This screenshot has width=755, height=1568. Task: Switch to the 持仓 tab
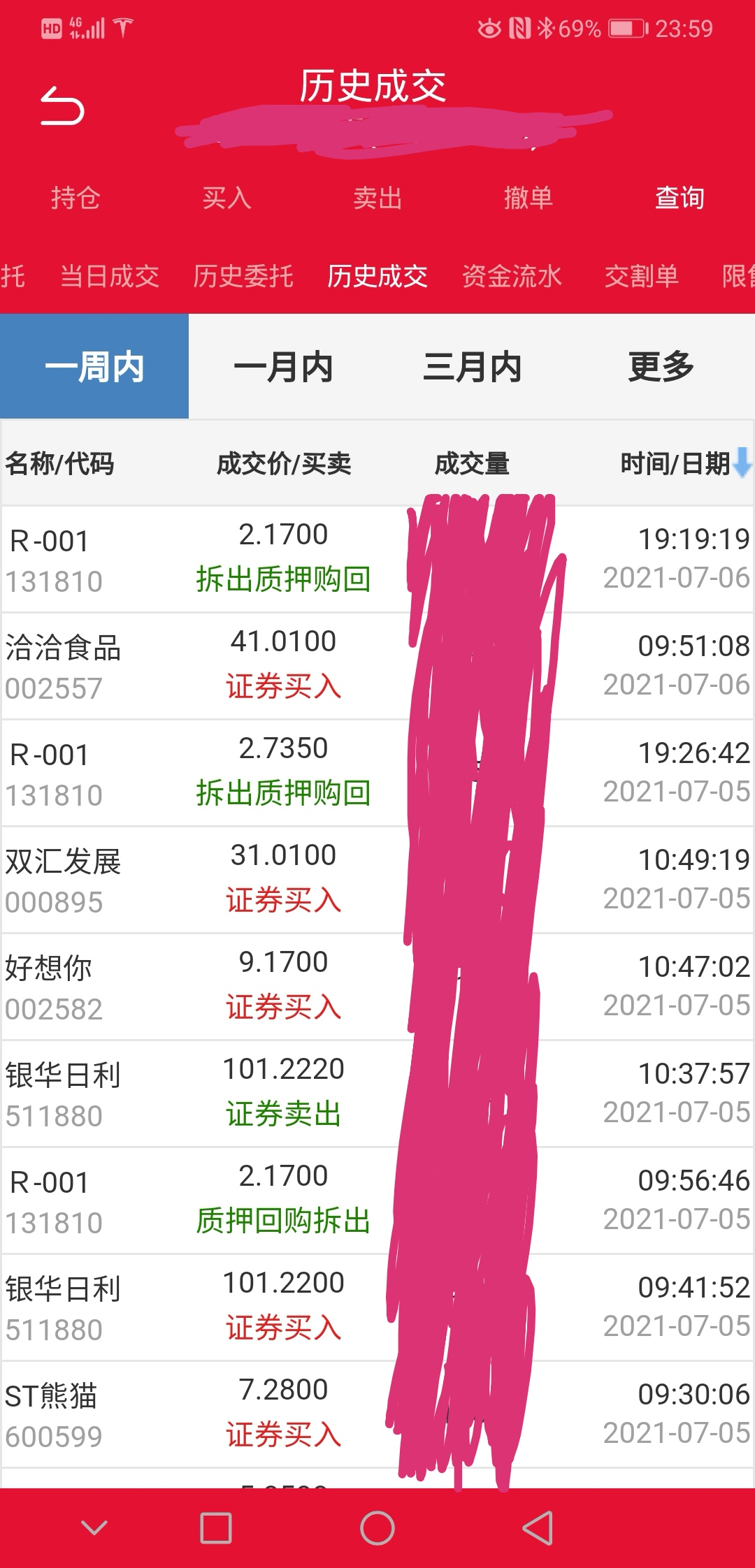tap(75, 198)
